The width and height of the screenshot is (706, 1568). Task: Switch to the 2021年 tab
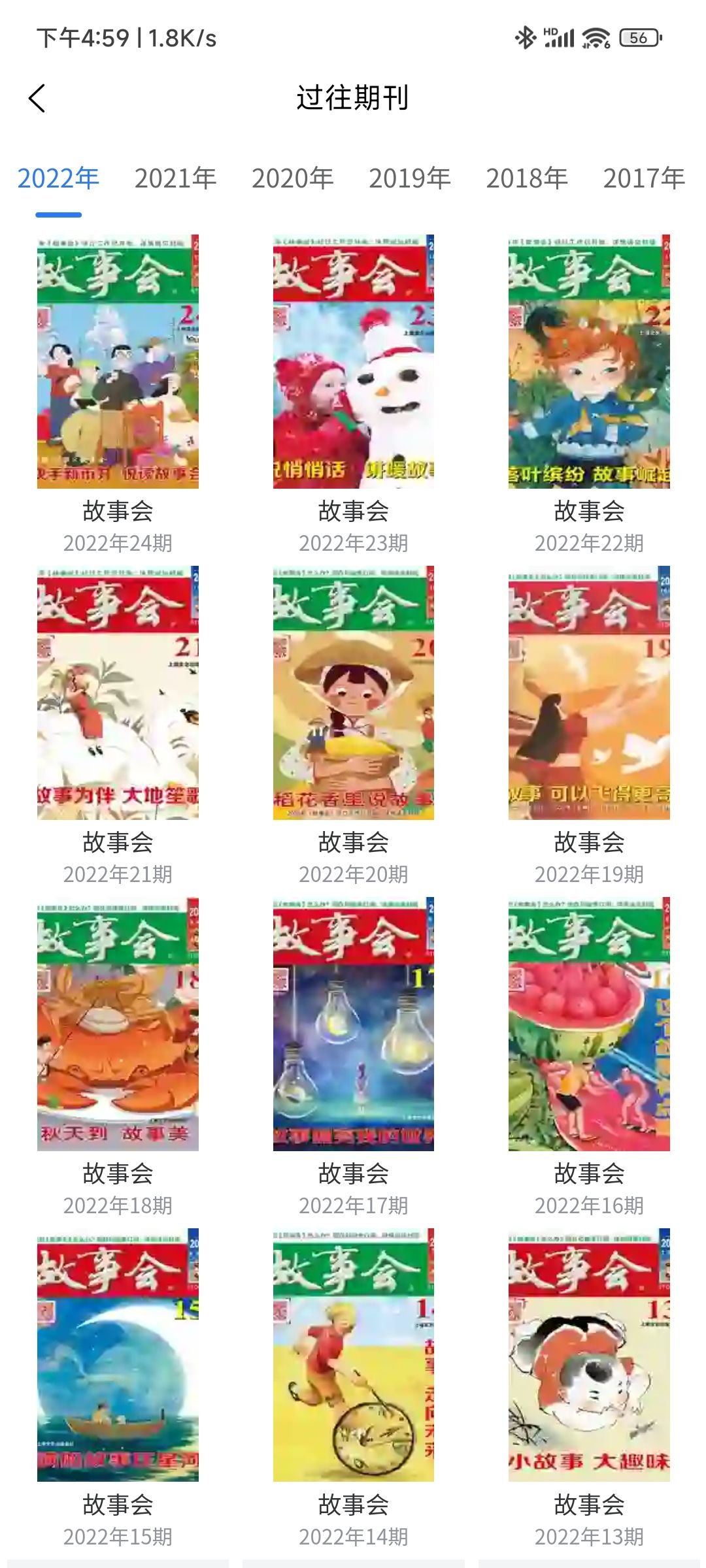click(x=175, y=178)
